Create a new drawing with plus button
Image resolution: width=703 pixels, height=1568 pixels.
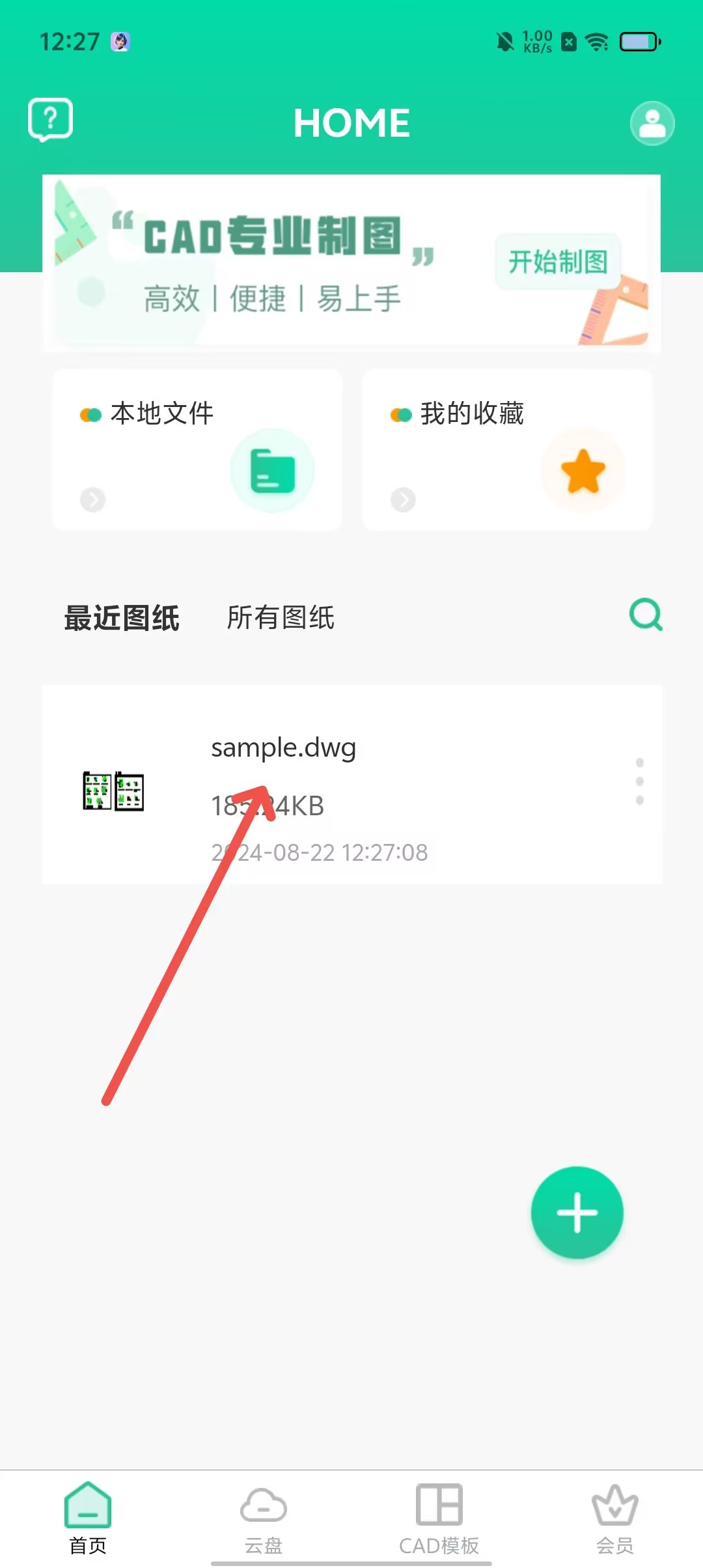[x=577, y=1212]
